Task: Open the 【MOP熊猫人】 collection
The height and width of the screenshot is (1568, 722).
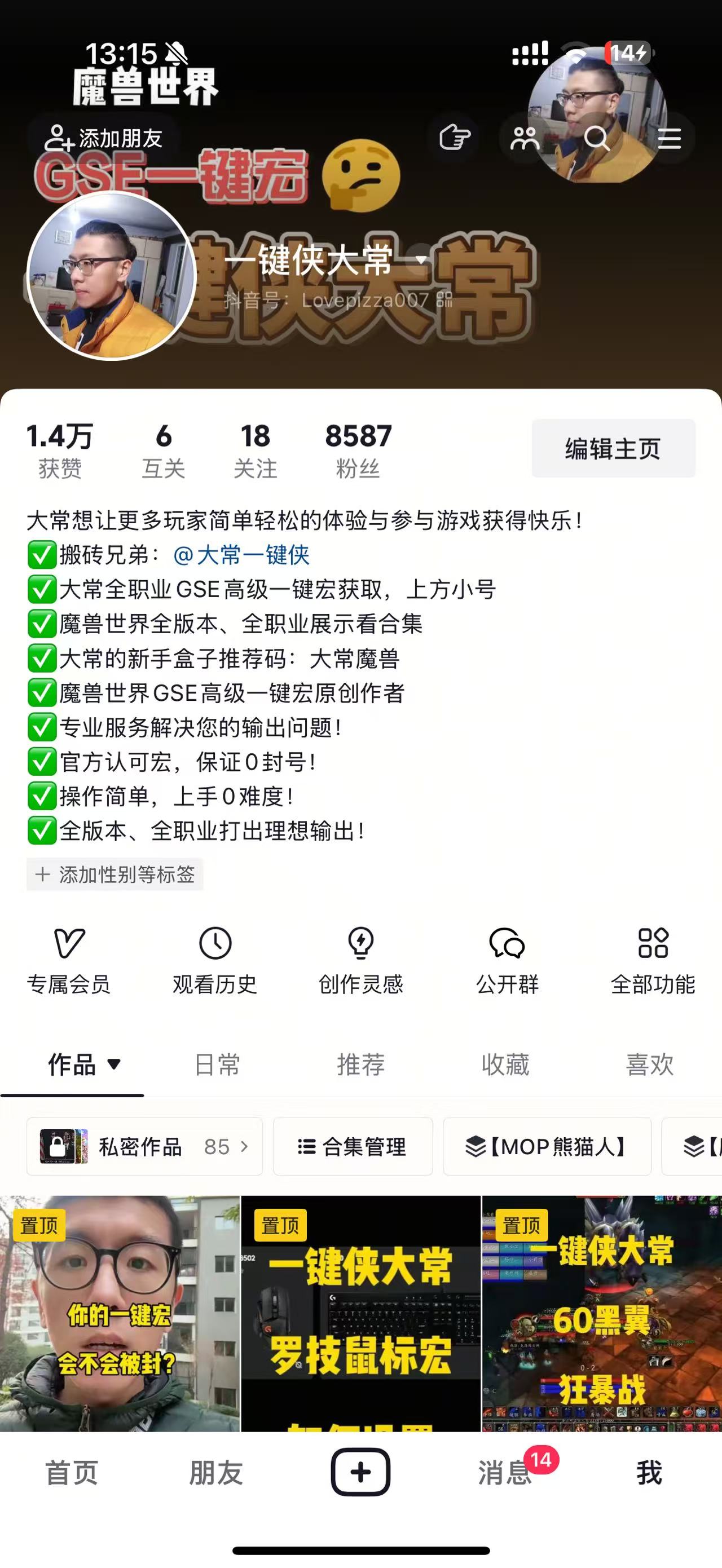Action: tap(547, 1147)
